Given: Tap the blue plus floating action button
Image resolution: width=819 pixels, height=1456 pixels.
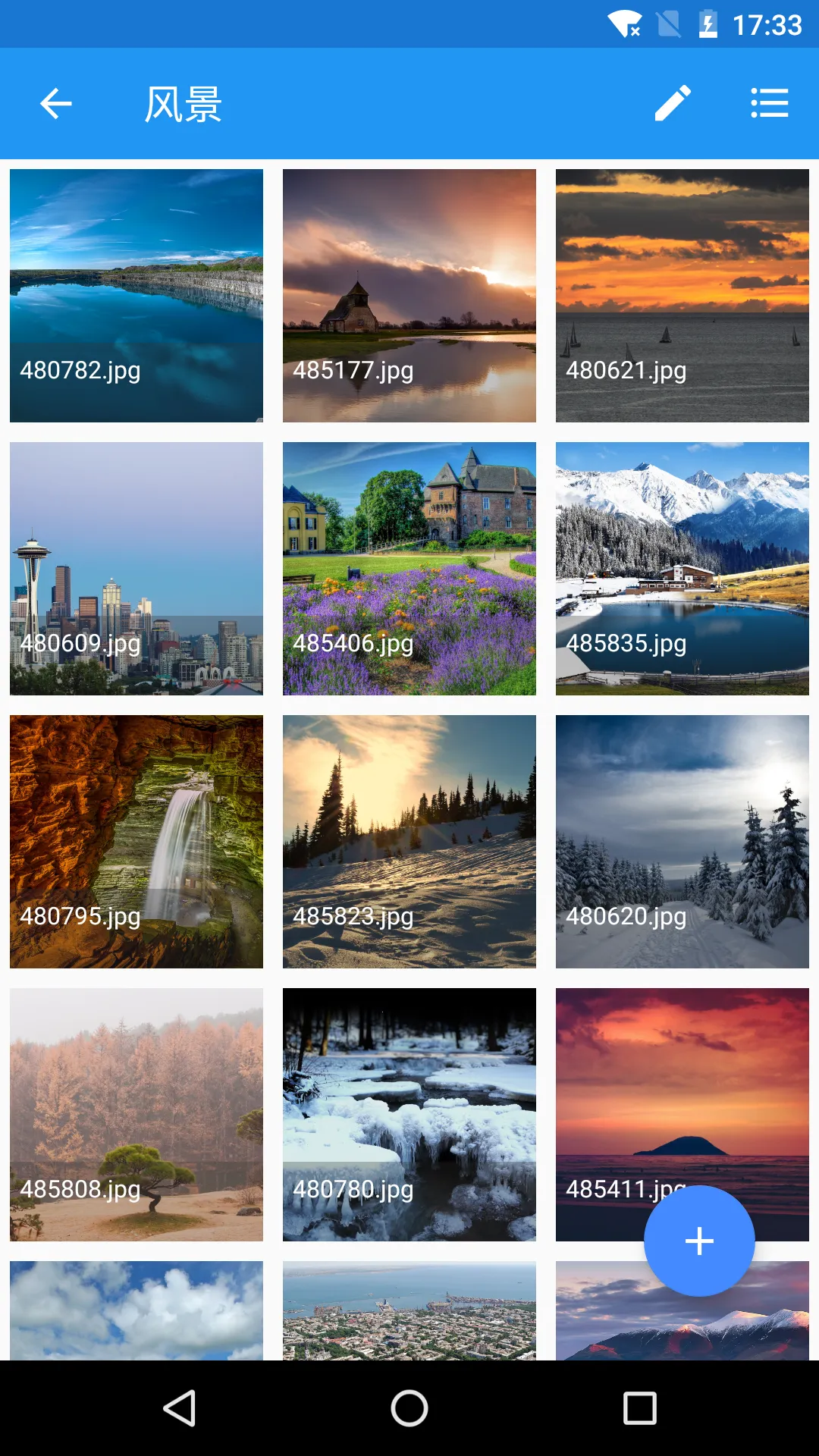Looking at the screenshot, I should [x=698, y=1241].
